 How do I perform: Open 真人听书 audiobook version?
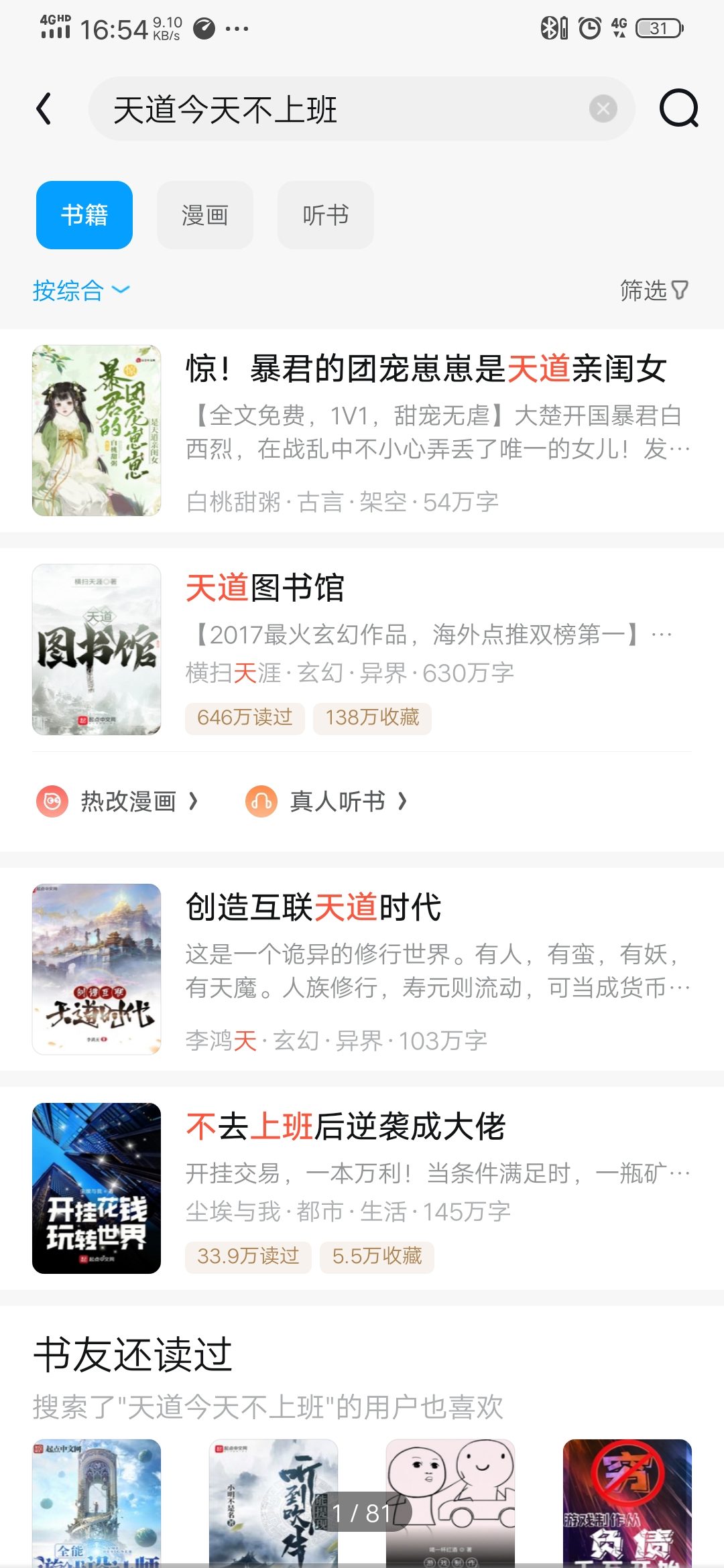(x=327, y=801)
